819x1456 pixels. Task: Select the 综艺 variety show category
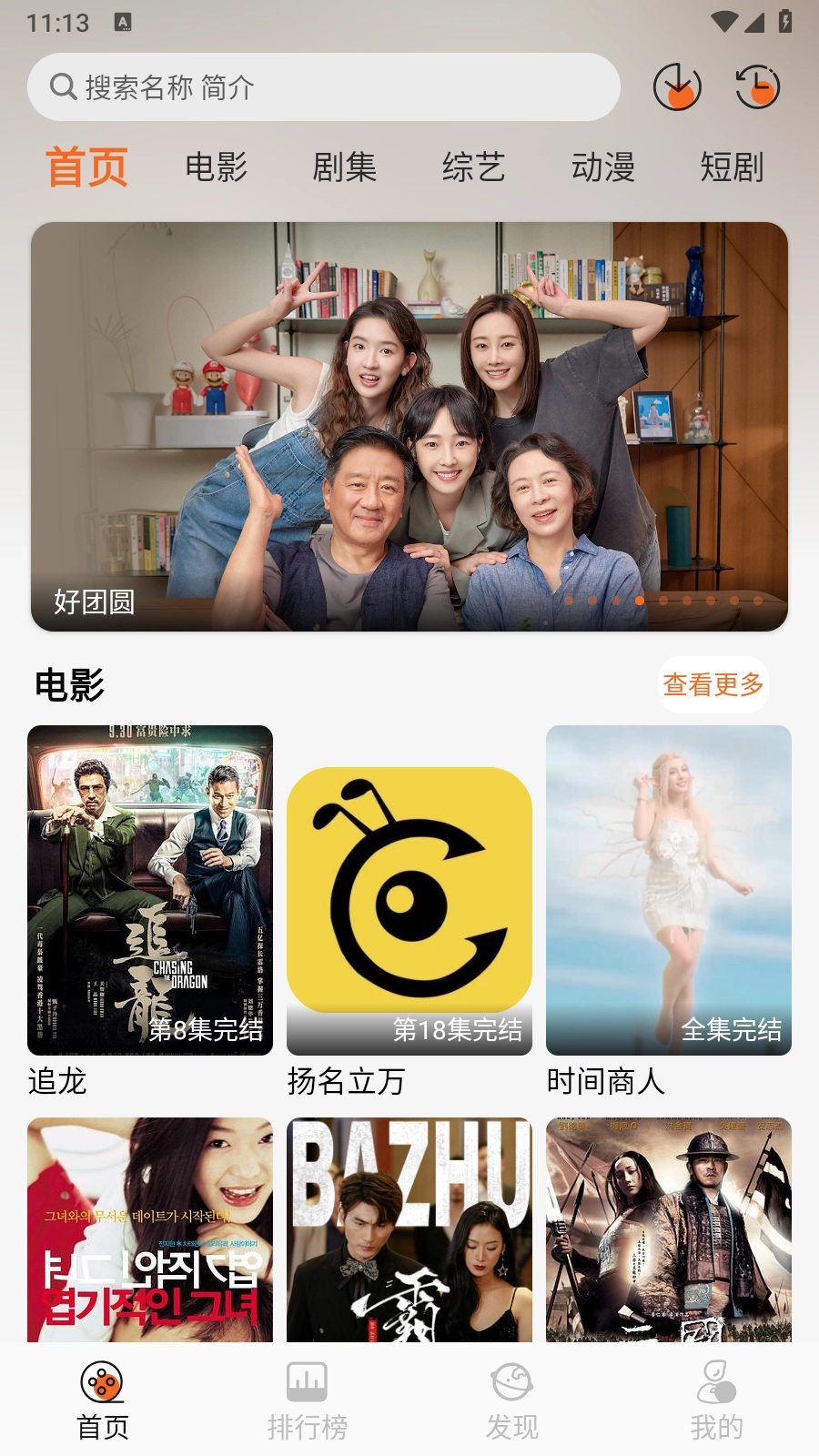click(474, 168)
